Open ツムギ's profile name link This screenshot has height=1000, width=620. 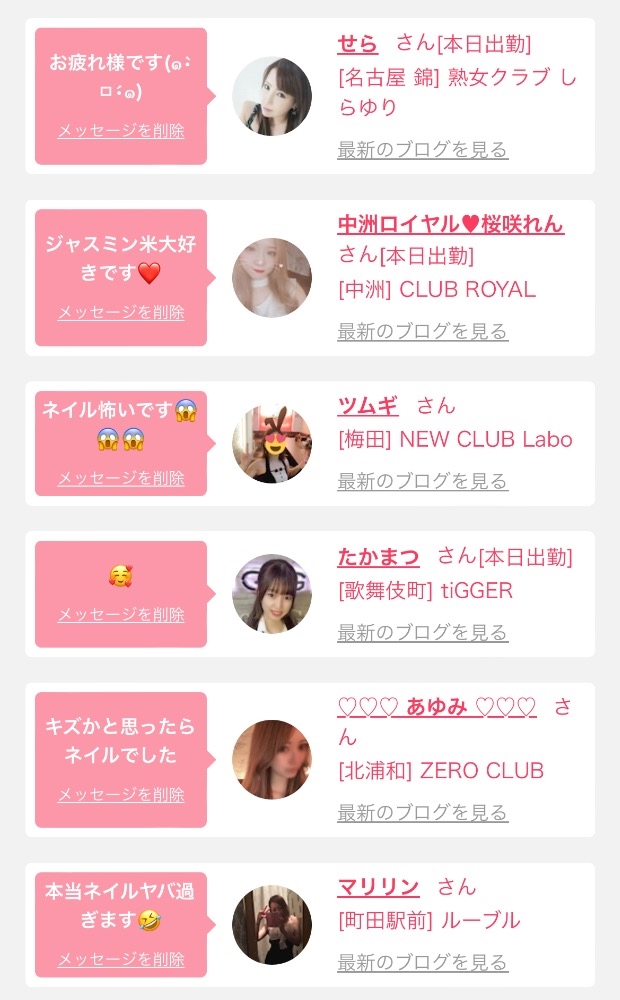[368, 405]
